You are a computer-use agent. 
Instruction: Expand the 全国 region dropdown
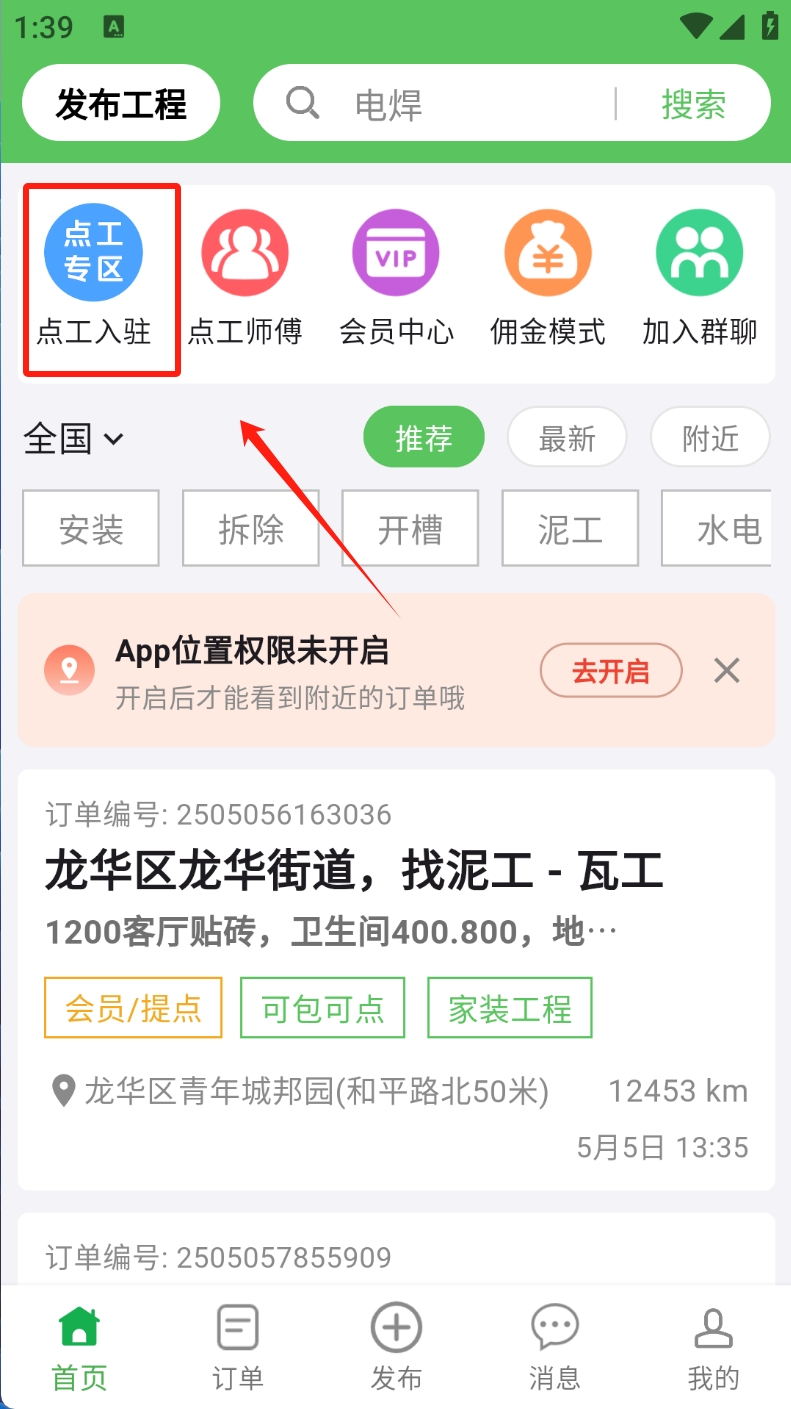pyautogui.click(x=74, y=438)
